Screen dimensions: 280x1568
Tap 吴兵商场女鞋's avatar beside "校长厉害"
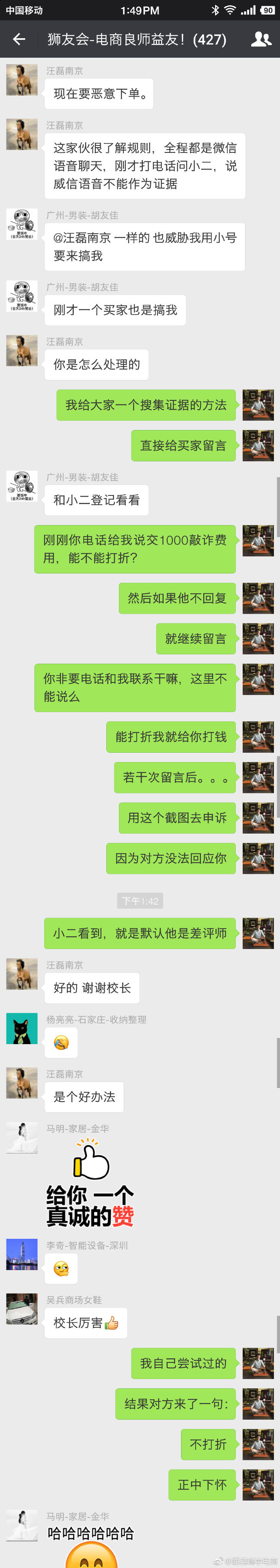(22, 1308)
